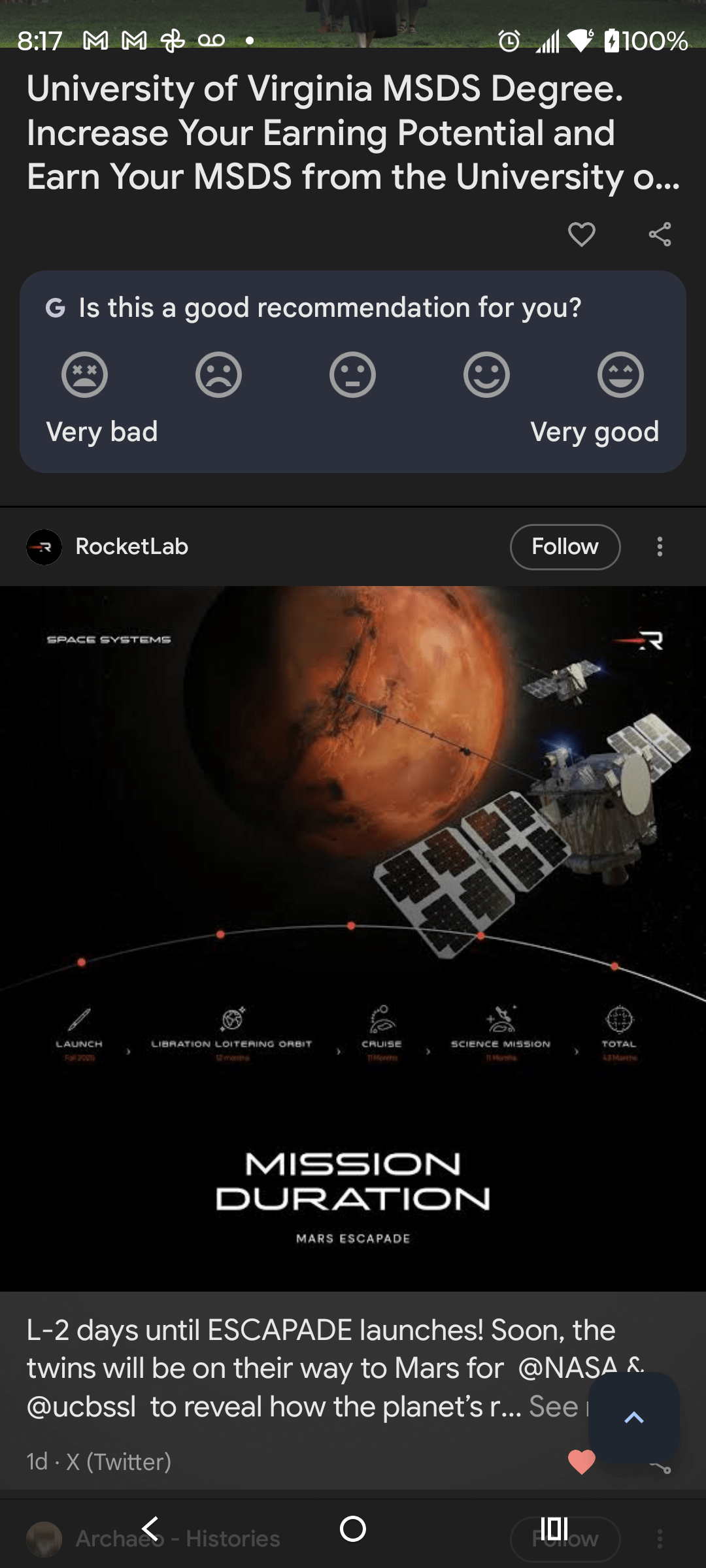Image resolution: width=706 pixels, height=1568 pixels.
Task: Rate the recommendation as Very bad
Action: pos(84,375)
